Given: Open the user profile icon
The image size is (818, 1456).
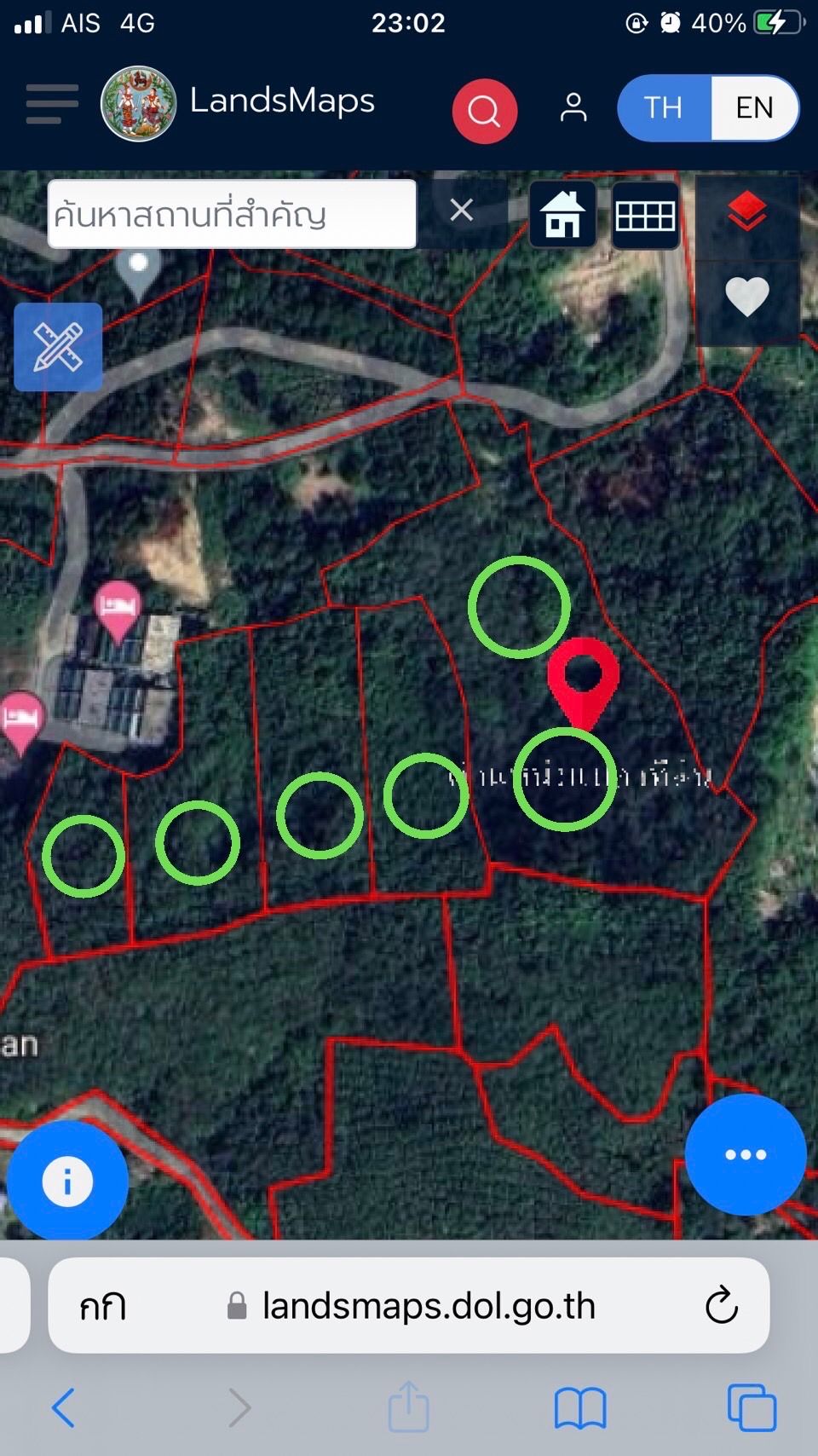Looking at the screenshot, I should click(x=573, y=107).
